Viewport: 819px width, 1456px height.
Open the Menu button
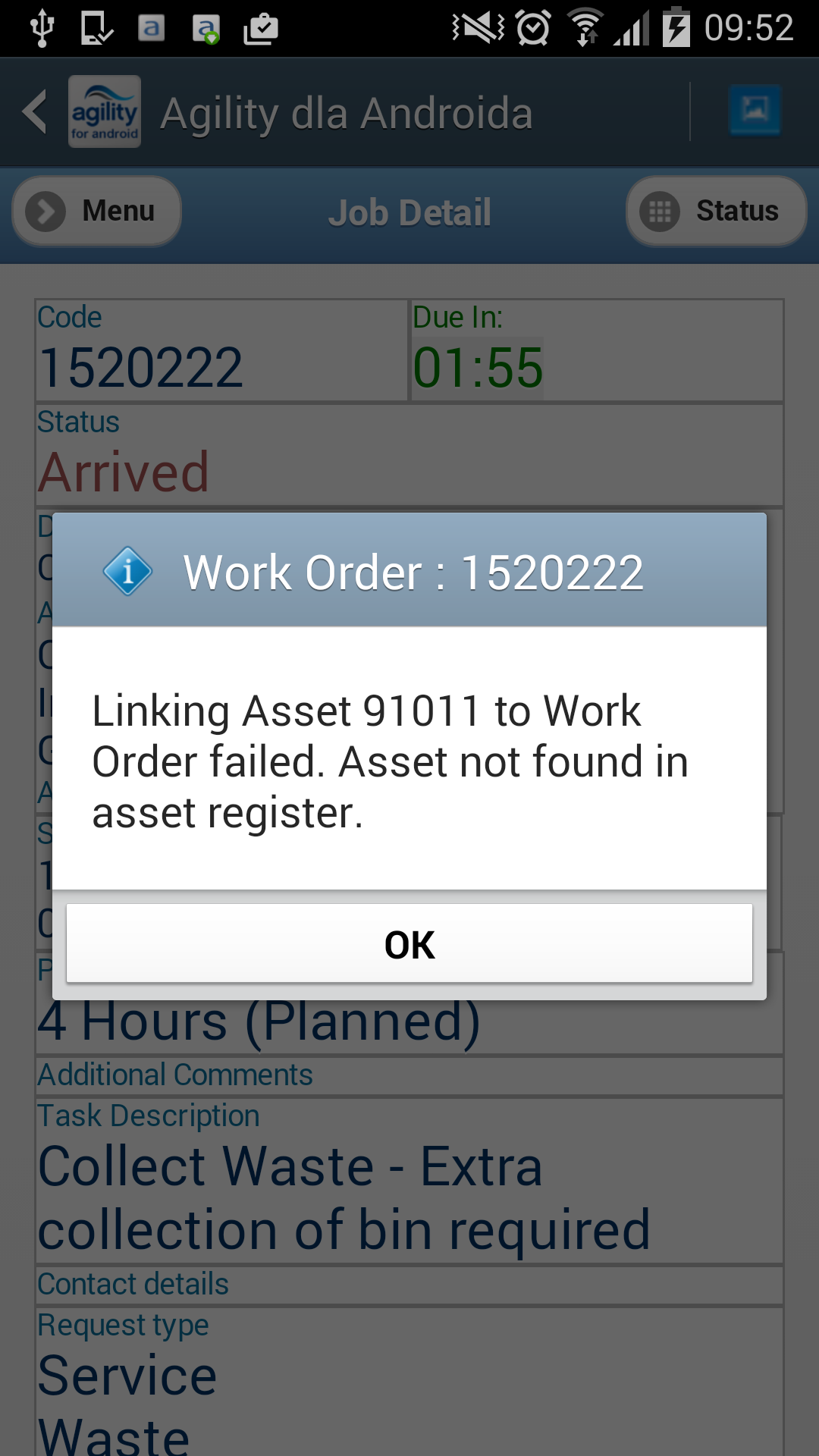(97, 212)
